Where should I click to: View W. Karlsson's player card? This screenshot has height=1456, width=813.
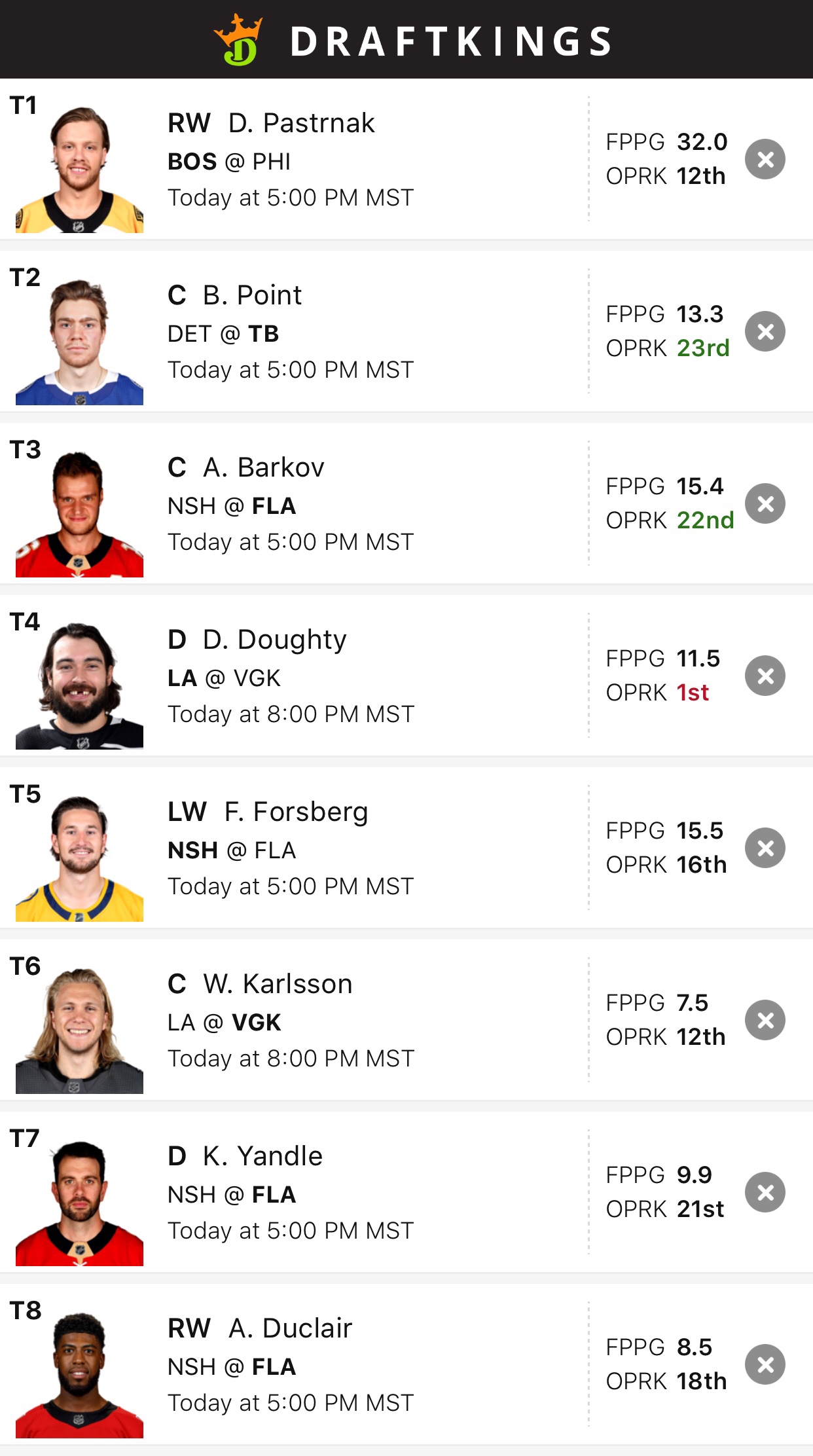click(301, 1020)
